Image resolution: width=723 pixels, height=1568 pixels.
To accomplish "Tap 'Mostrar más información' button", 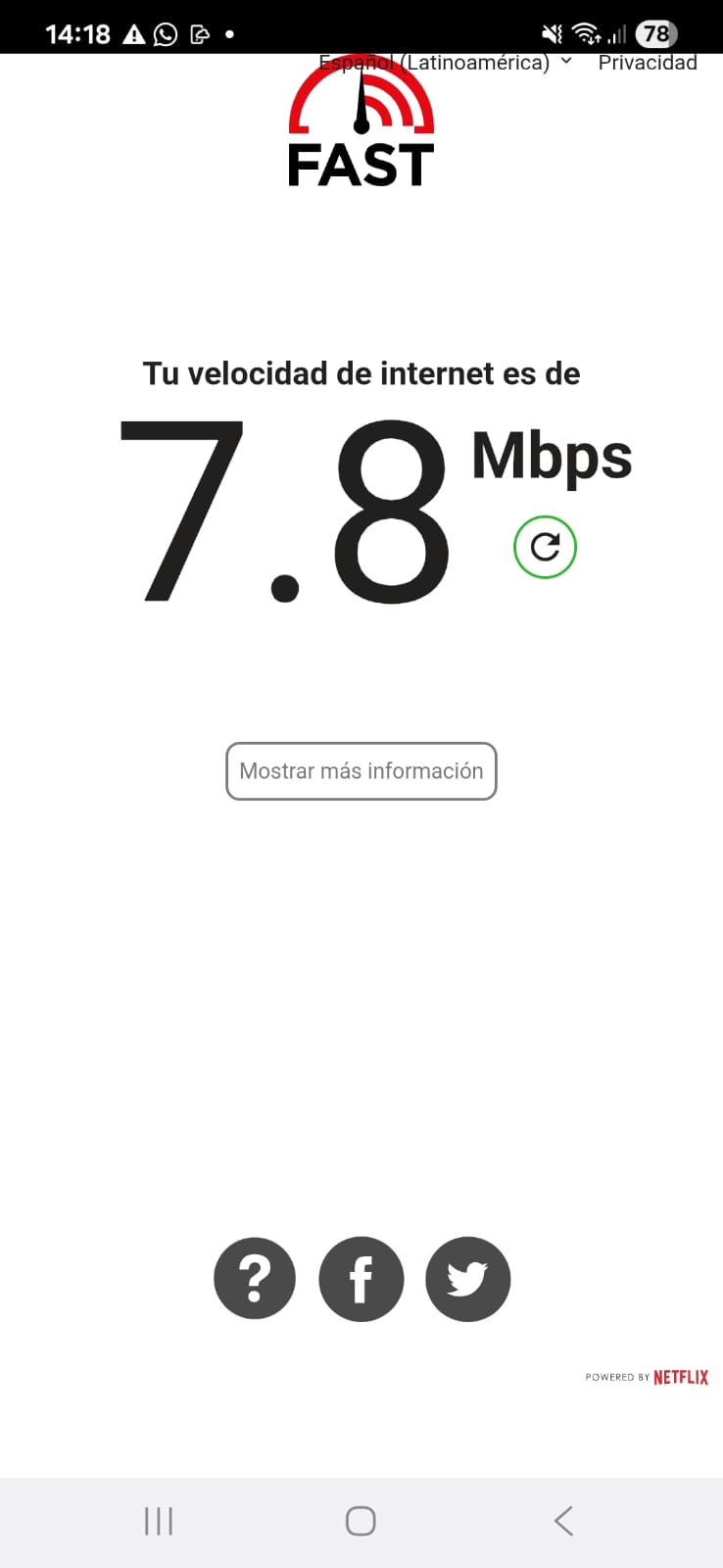I will (x=361, y=771).
